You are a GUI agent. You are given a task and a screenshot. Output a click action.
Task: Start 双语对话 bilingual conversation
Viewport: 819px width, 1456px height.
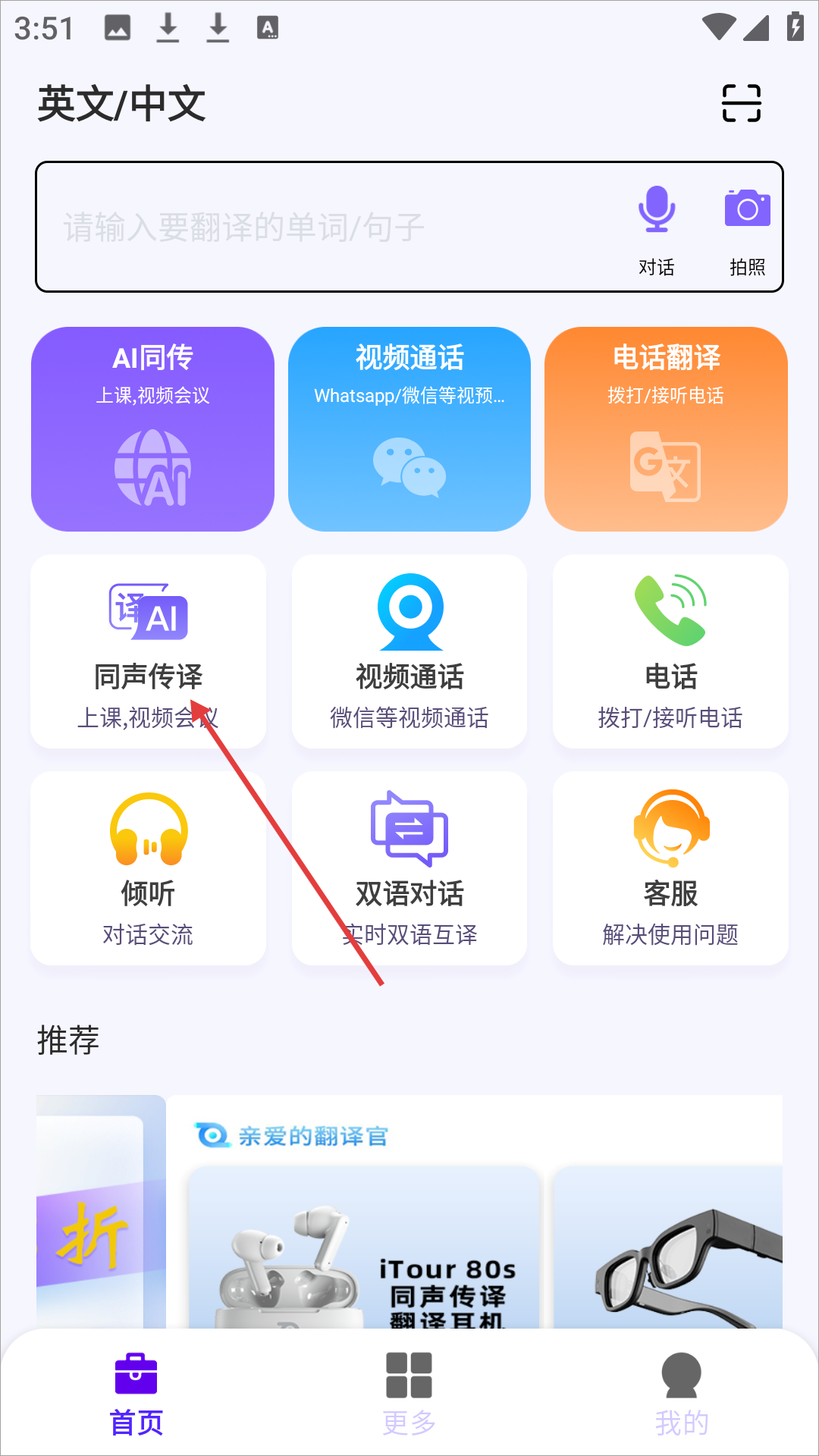click(409, 868)
